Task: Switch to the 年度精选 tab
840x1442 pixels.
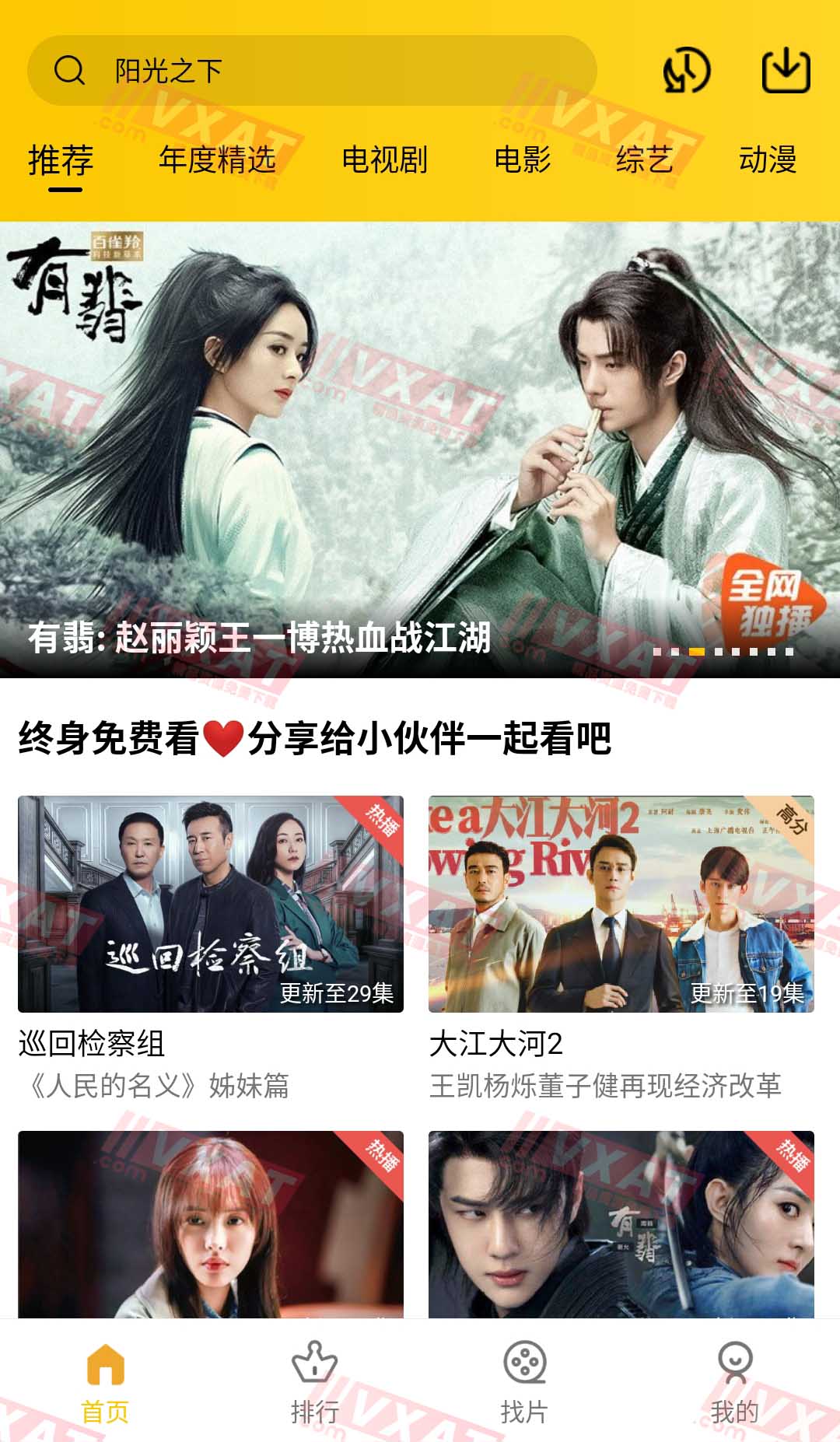Action: [x=217, y=160]
